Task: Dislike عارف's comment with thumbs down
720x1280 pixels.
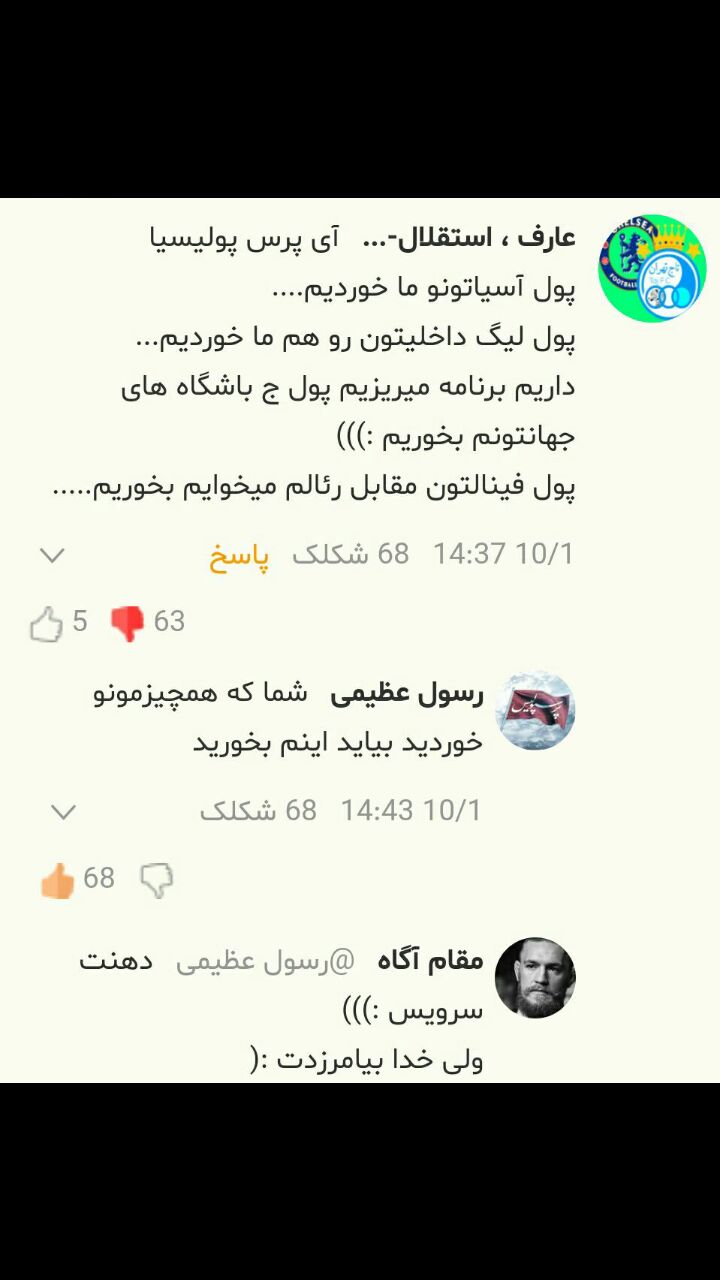Action: coord(127,623)
